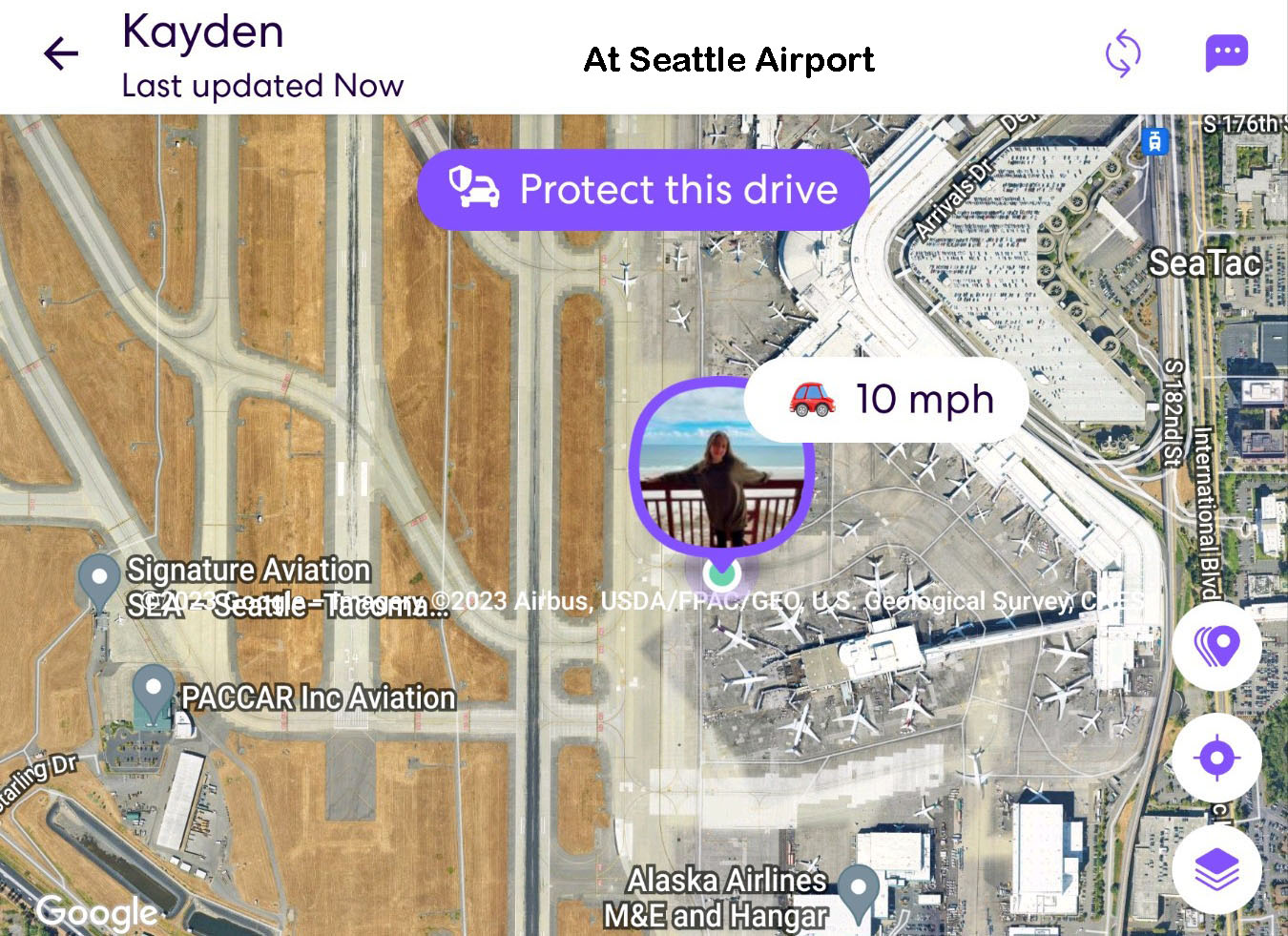The width and height of the screenshot is (1288, 936).
Task: Open the map layers options
Action: (1216, 869)
